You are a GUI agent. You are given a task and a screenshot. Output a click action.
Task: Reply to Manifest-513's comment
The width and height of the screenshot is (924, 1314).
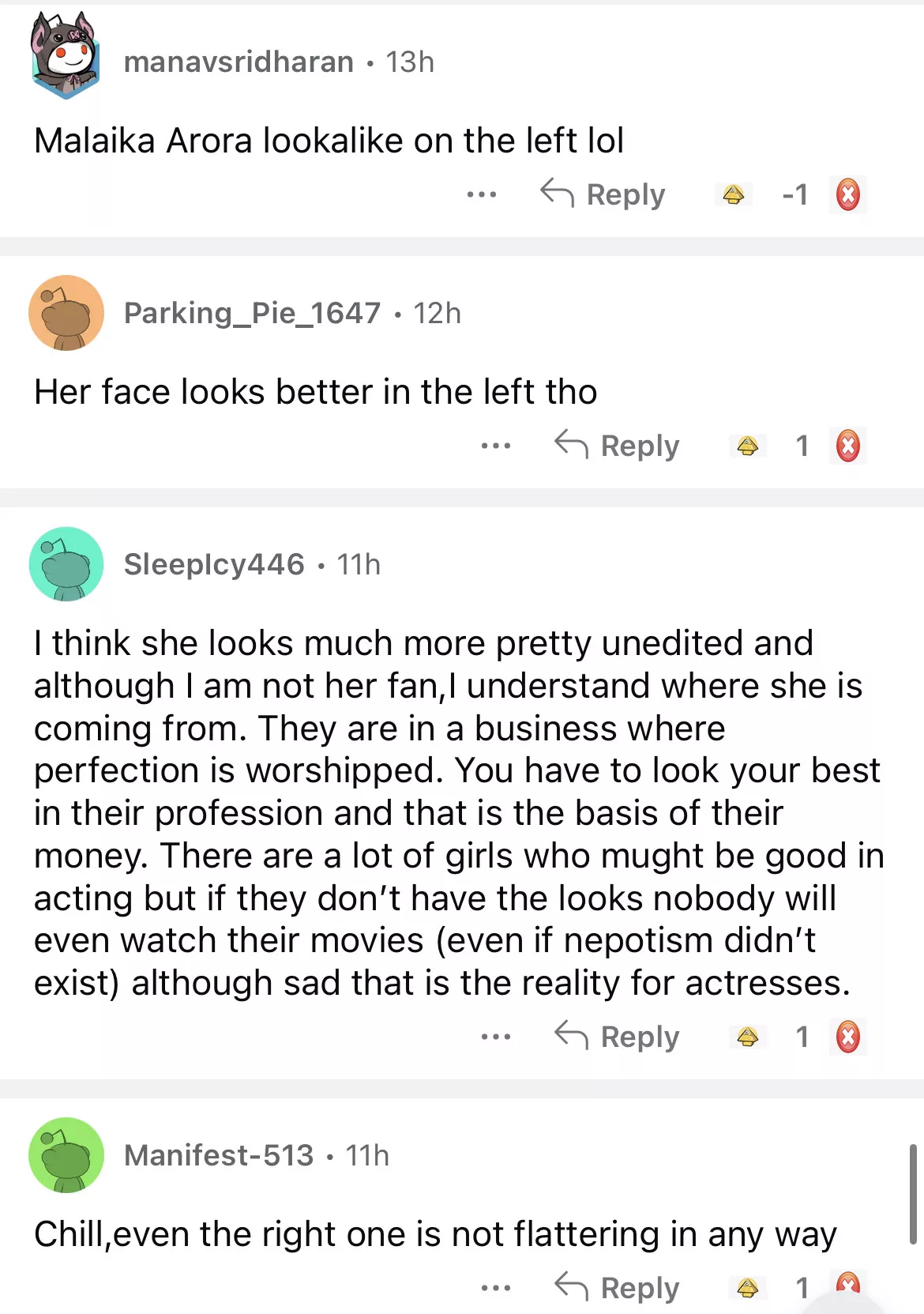(x=618, y=1288)
